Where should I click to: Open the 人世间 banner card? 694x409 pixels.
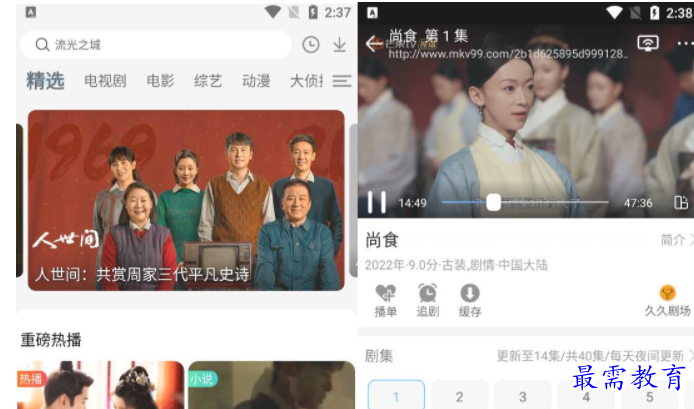(186, 200)
